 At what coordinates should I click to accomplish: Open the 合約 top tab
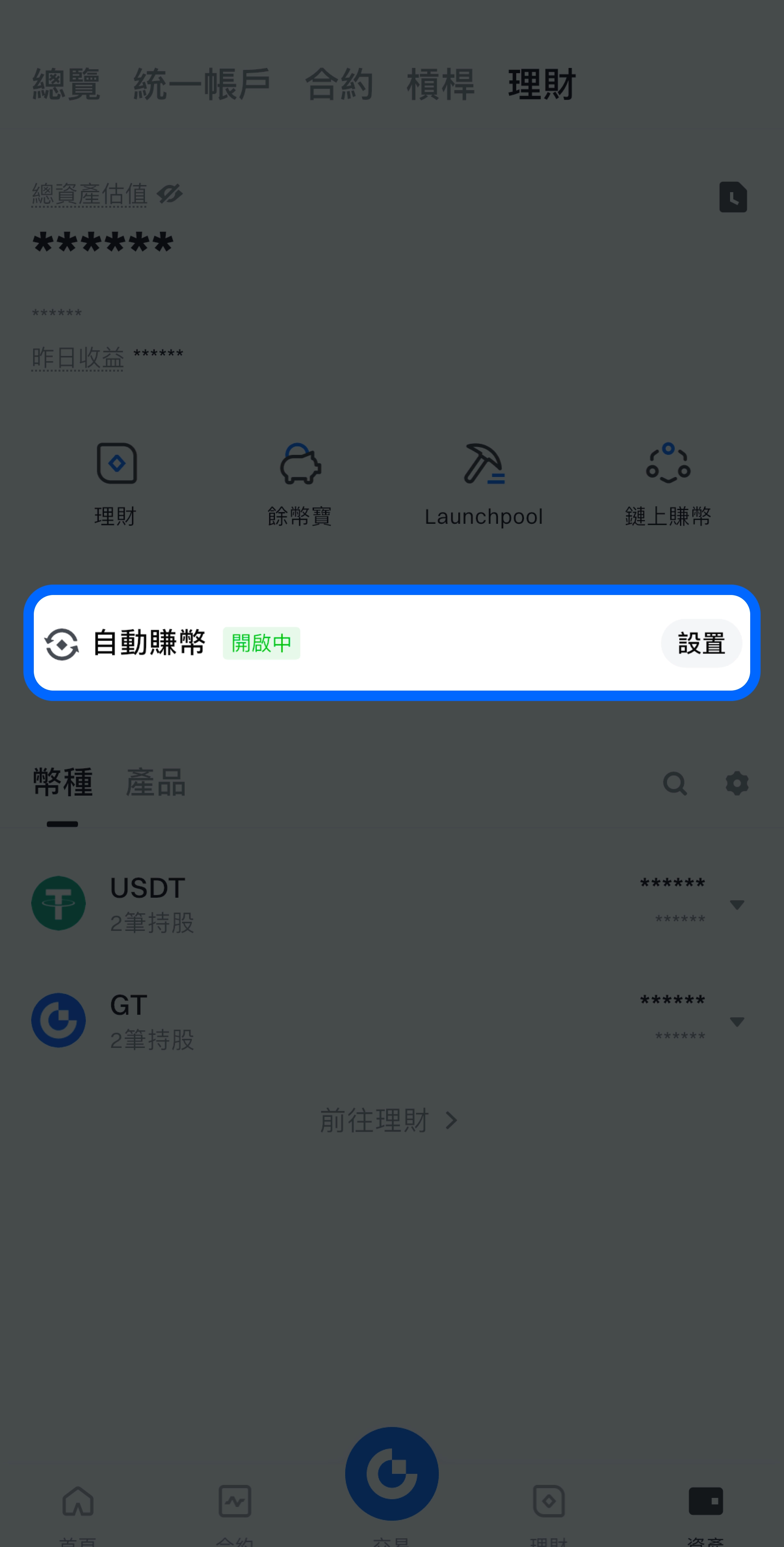coord(339,84)
